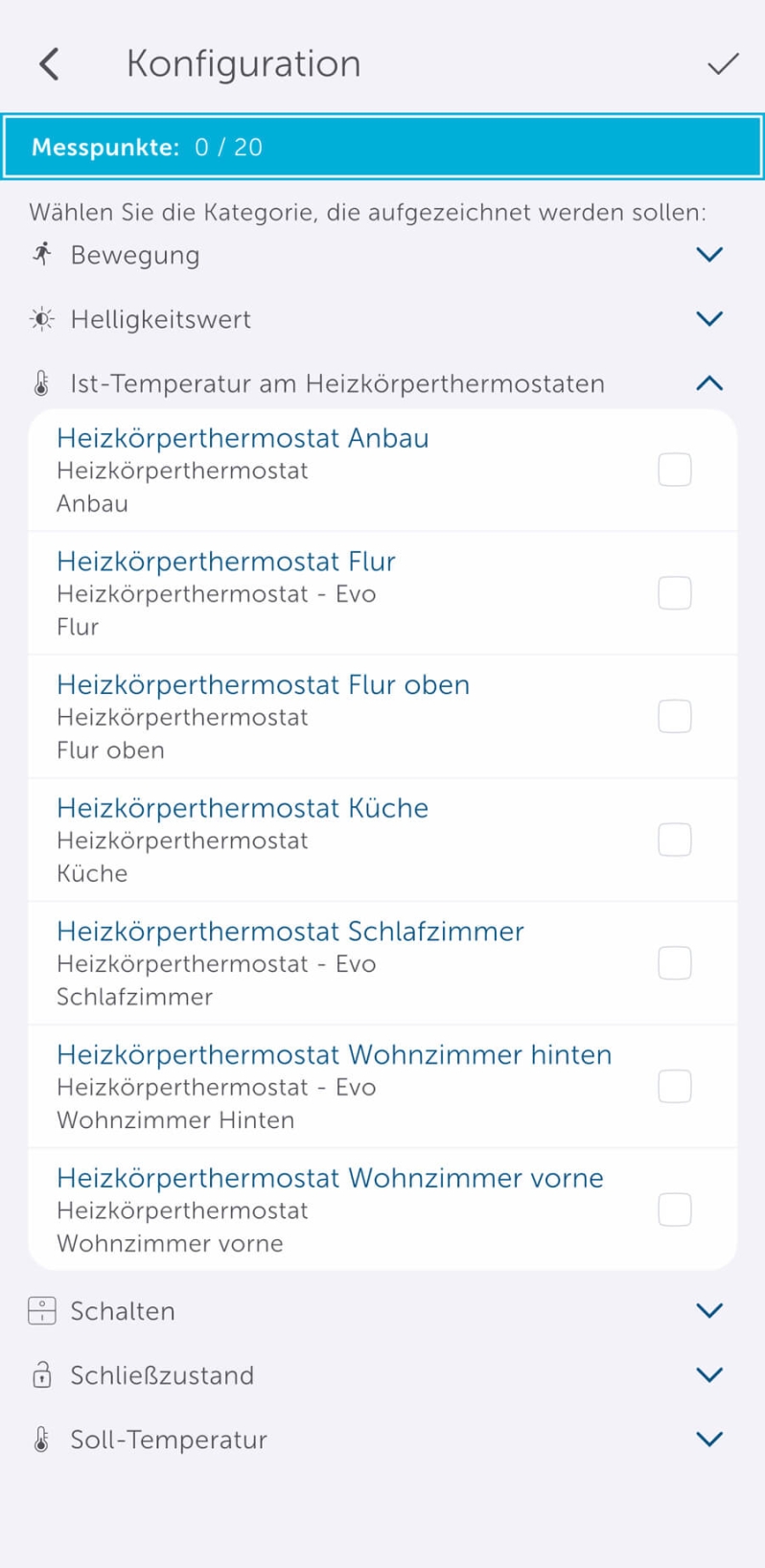Expand the Bewegung category

[709, 254]
